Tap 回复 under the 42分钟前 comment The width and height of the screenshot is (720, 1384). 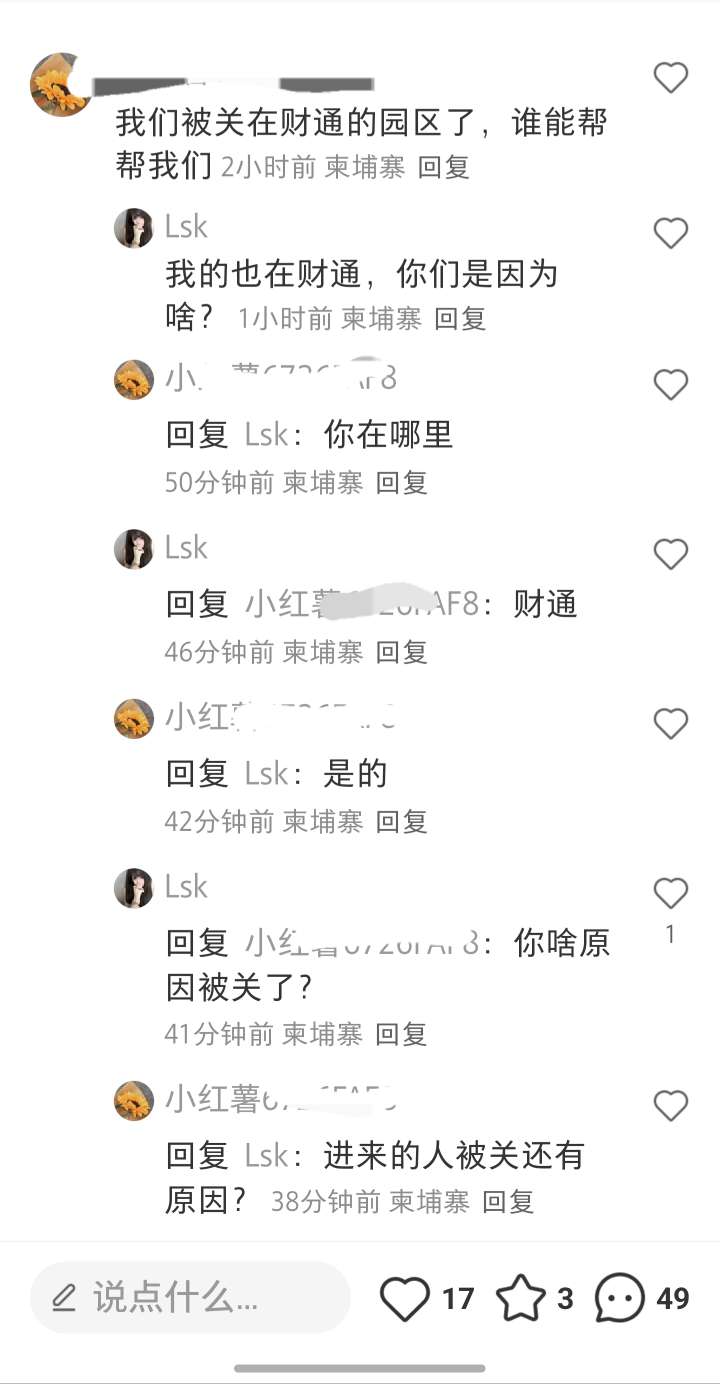coord(401,822)
